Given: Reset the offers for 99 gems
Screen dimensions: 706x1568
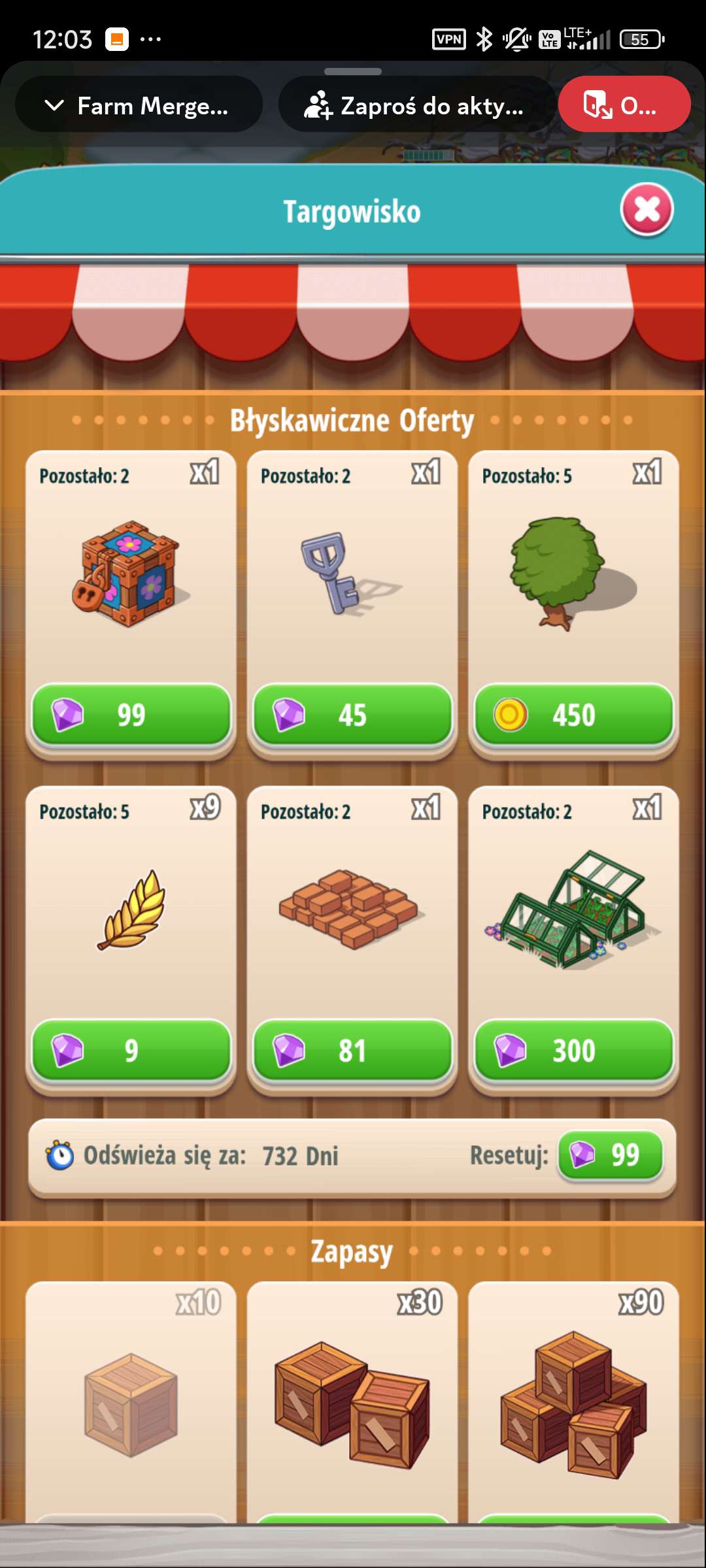Looking at the screenshot, I should tap(610, 1155).
